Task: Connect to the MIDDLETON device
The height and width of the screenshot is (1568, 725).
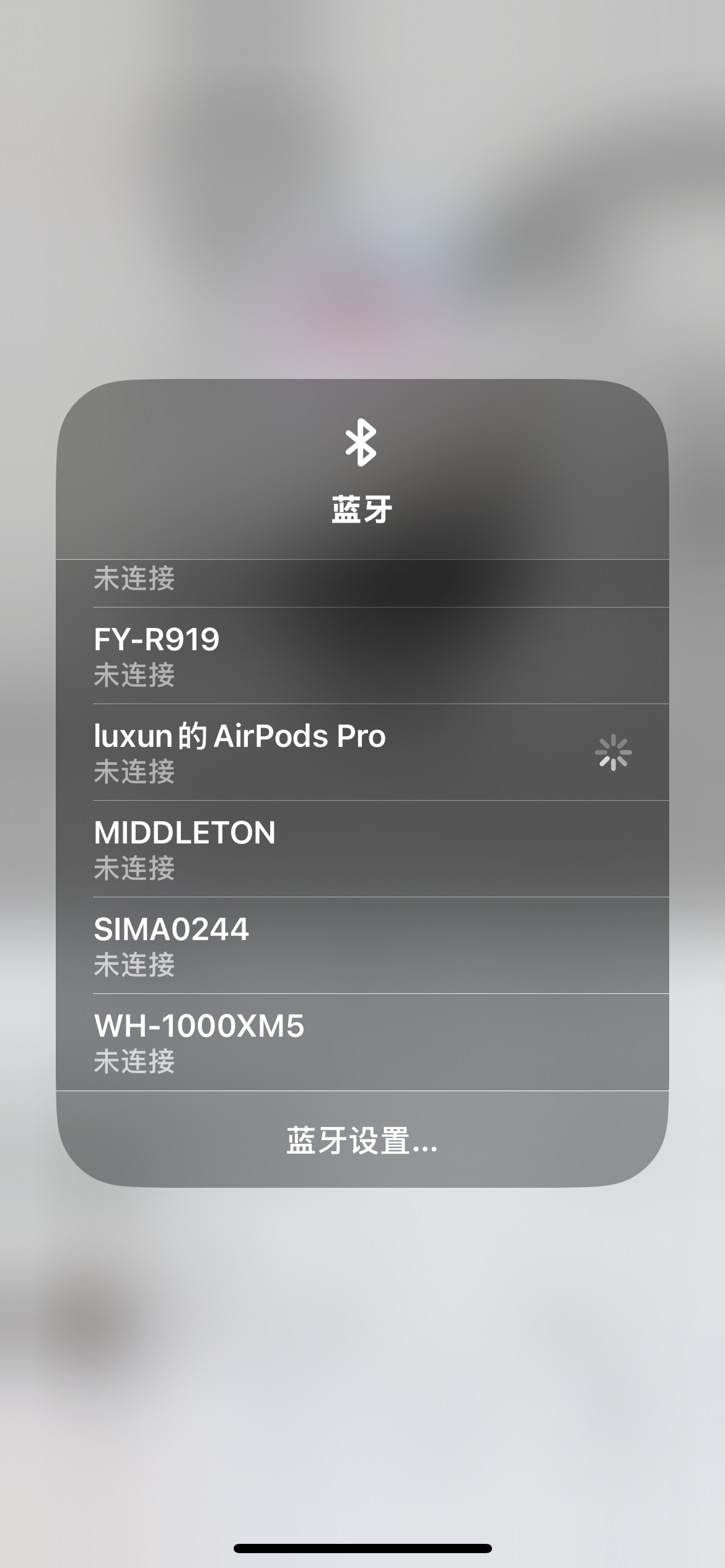Action: click(362, 849)
